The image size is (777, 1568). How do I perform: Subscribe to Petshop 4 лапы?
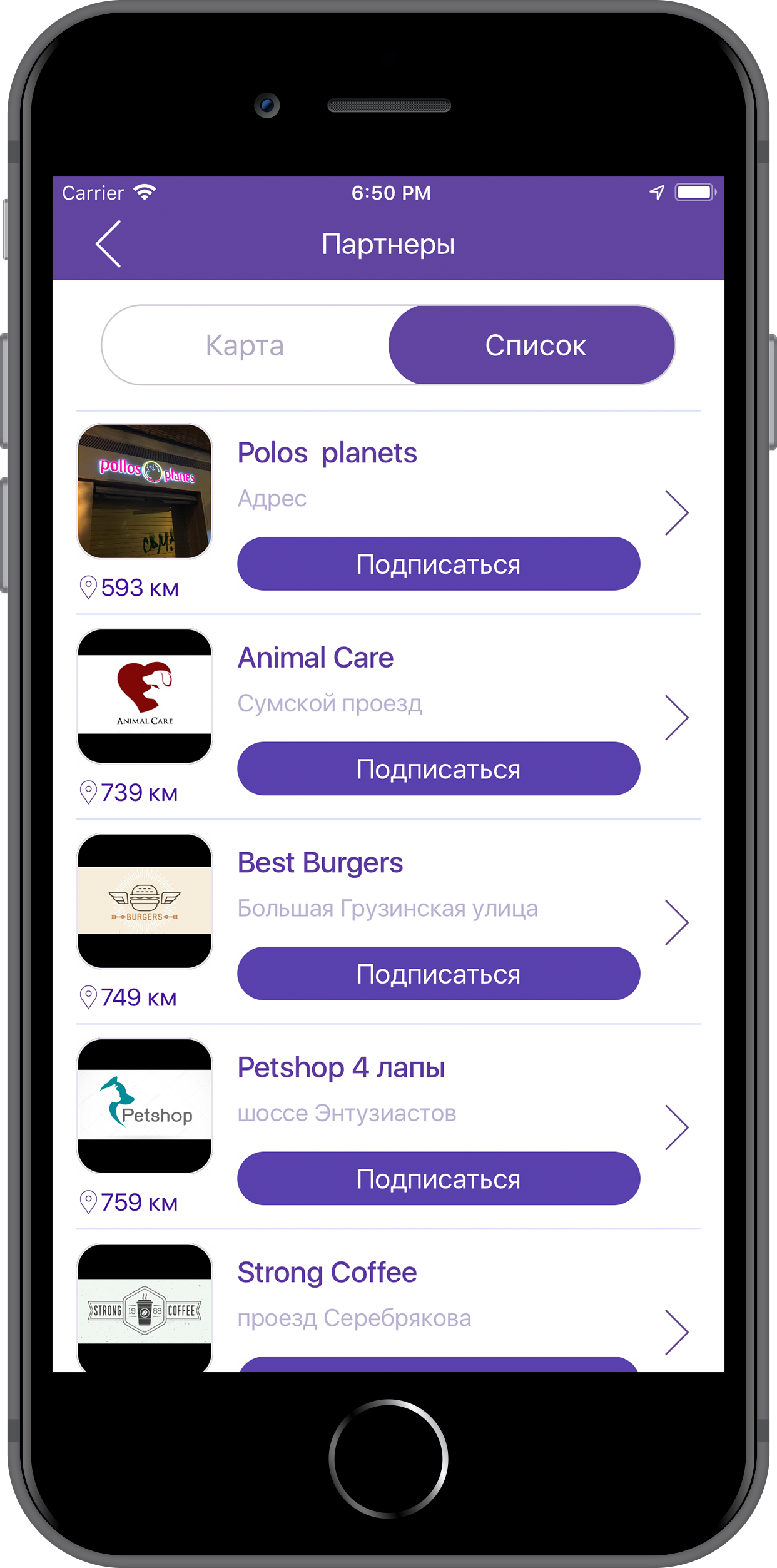[x=439, y=1179]
